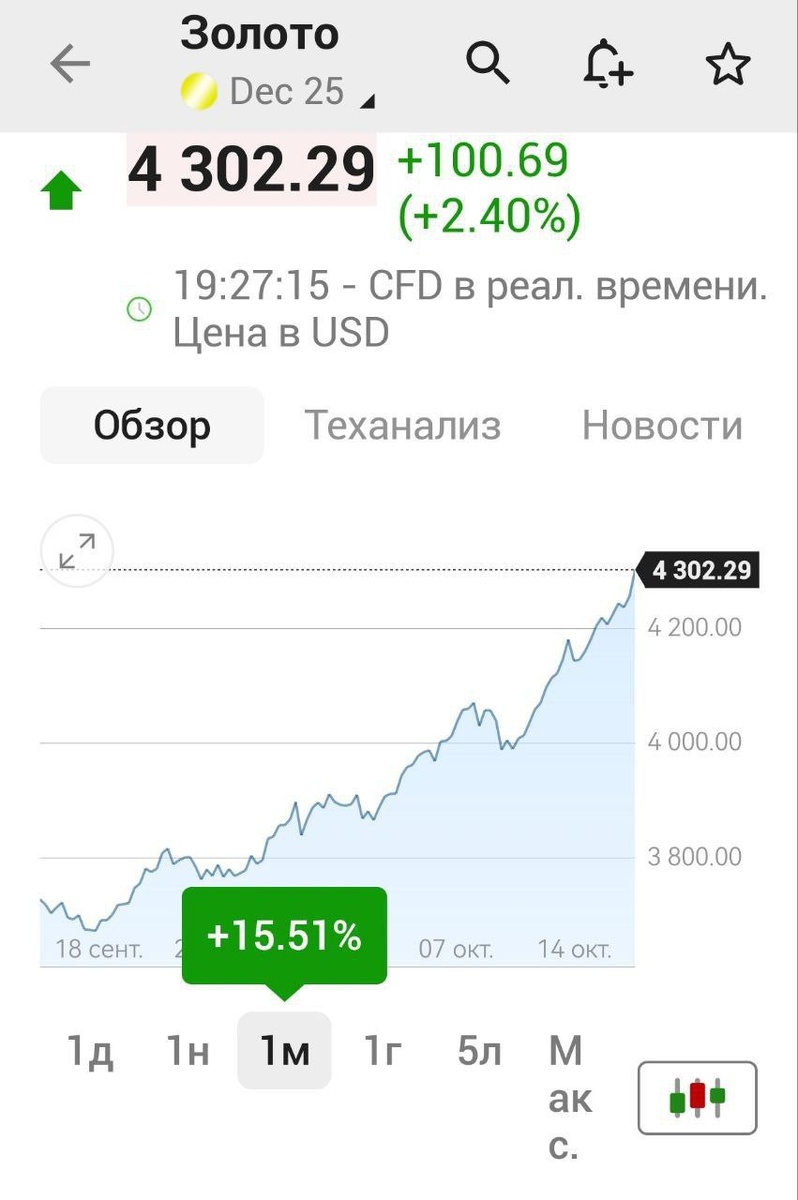Go back using the arrow icon

click(70, 65)
